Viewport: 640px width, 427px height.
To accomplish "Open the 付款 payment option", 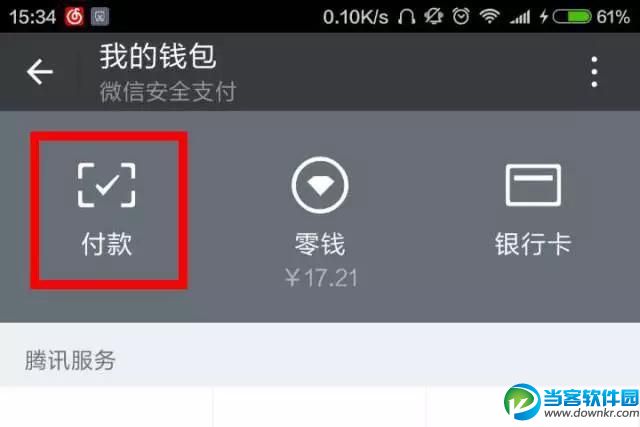I will pyautogui.click(x=107, y=210).
